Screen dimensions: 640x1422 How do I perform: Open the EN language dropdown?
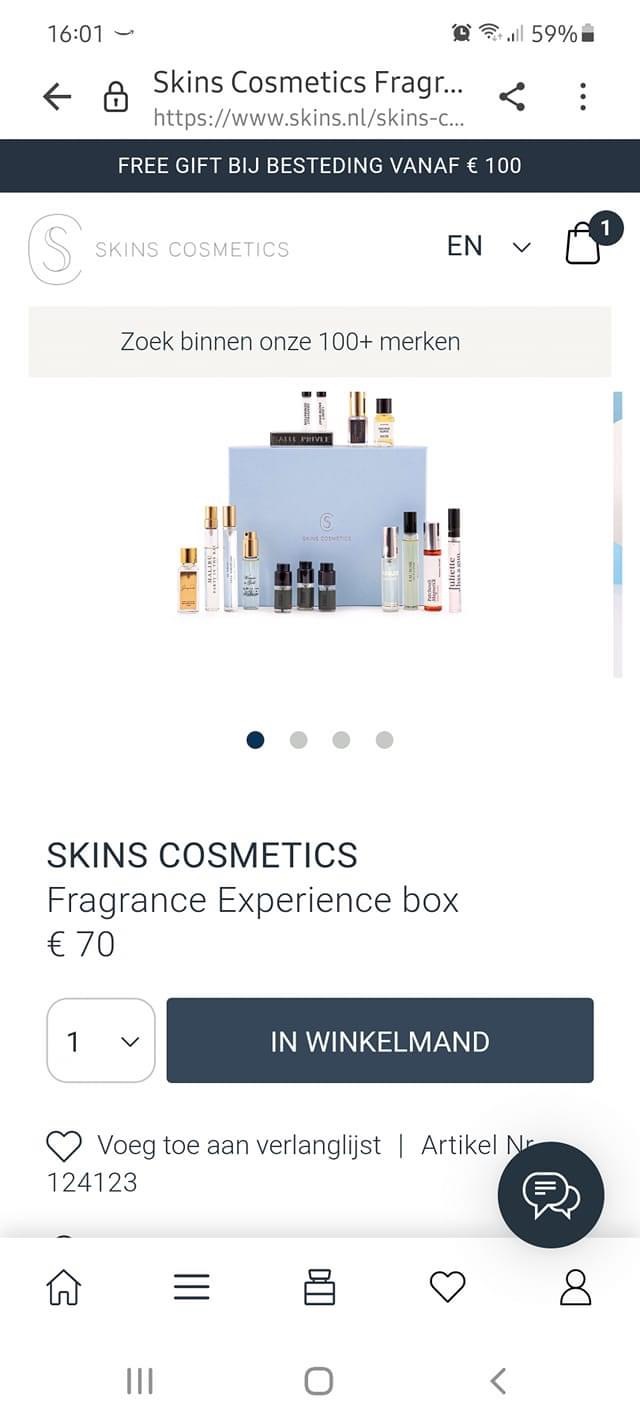[x=489, y=246]
